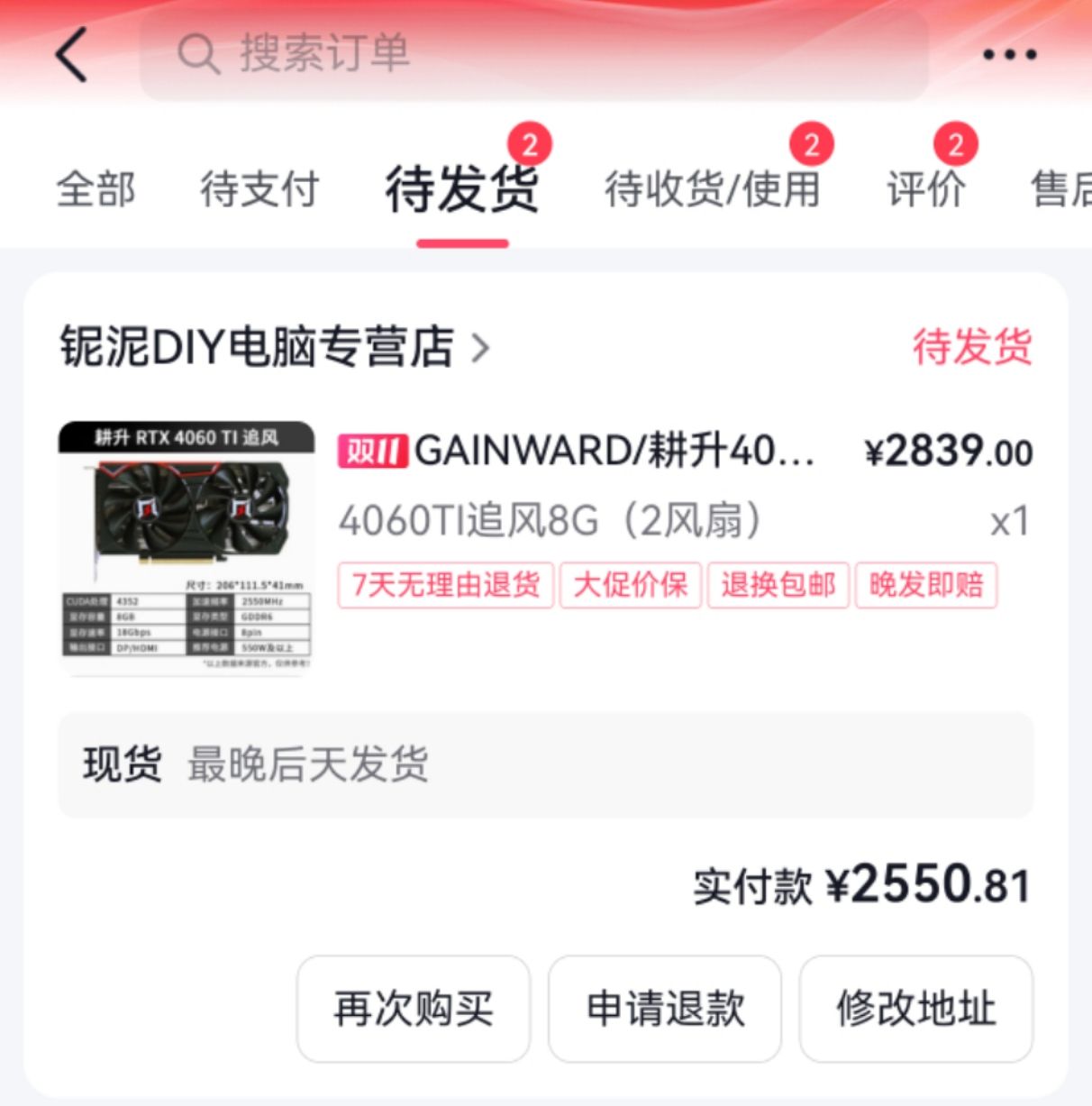Open the graphics card product thumbnail

[189, 545]
